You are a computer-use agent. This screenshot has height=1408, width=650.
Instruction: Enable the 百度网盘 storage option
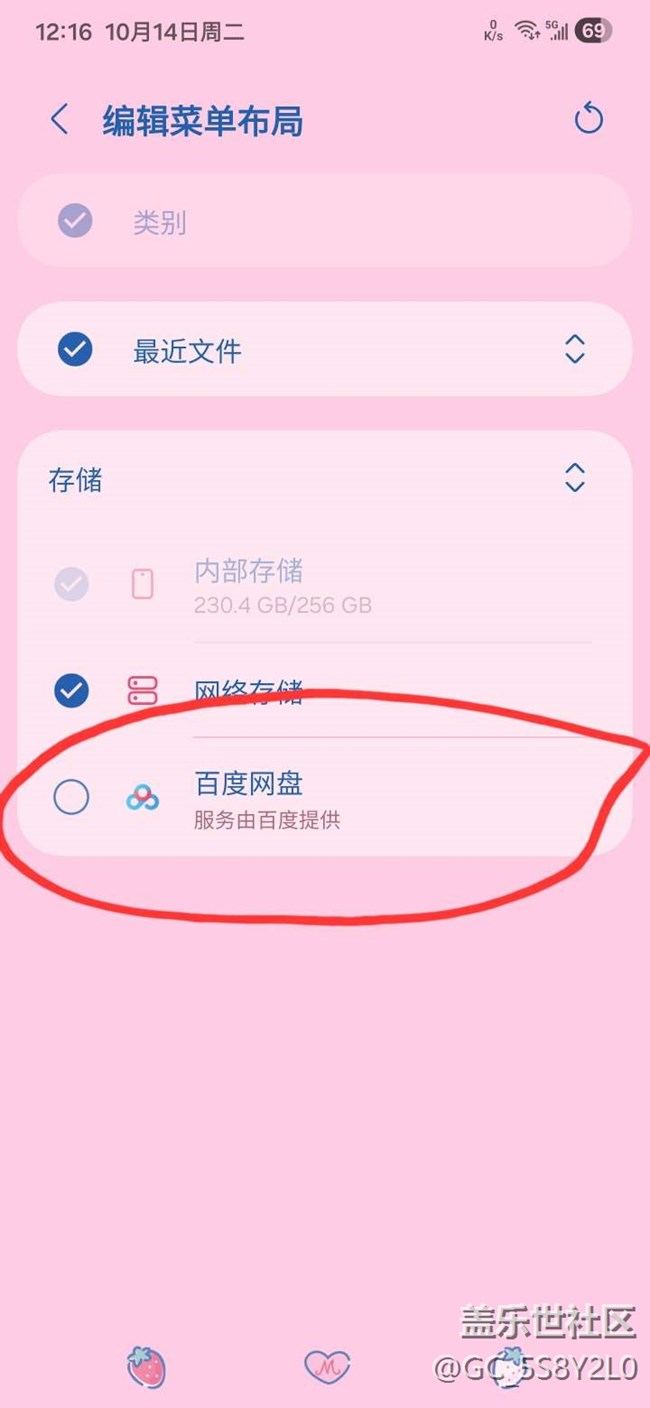(71, 797)
